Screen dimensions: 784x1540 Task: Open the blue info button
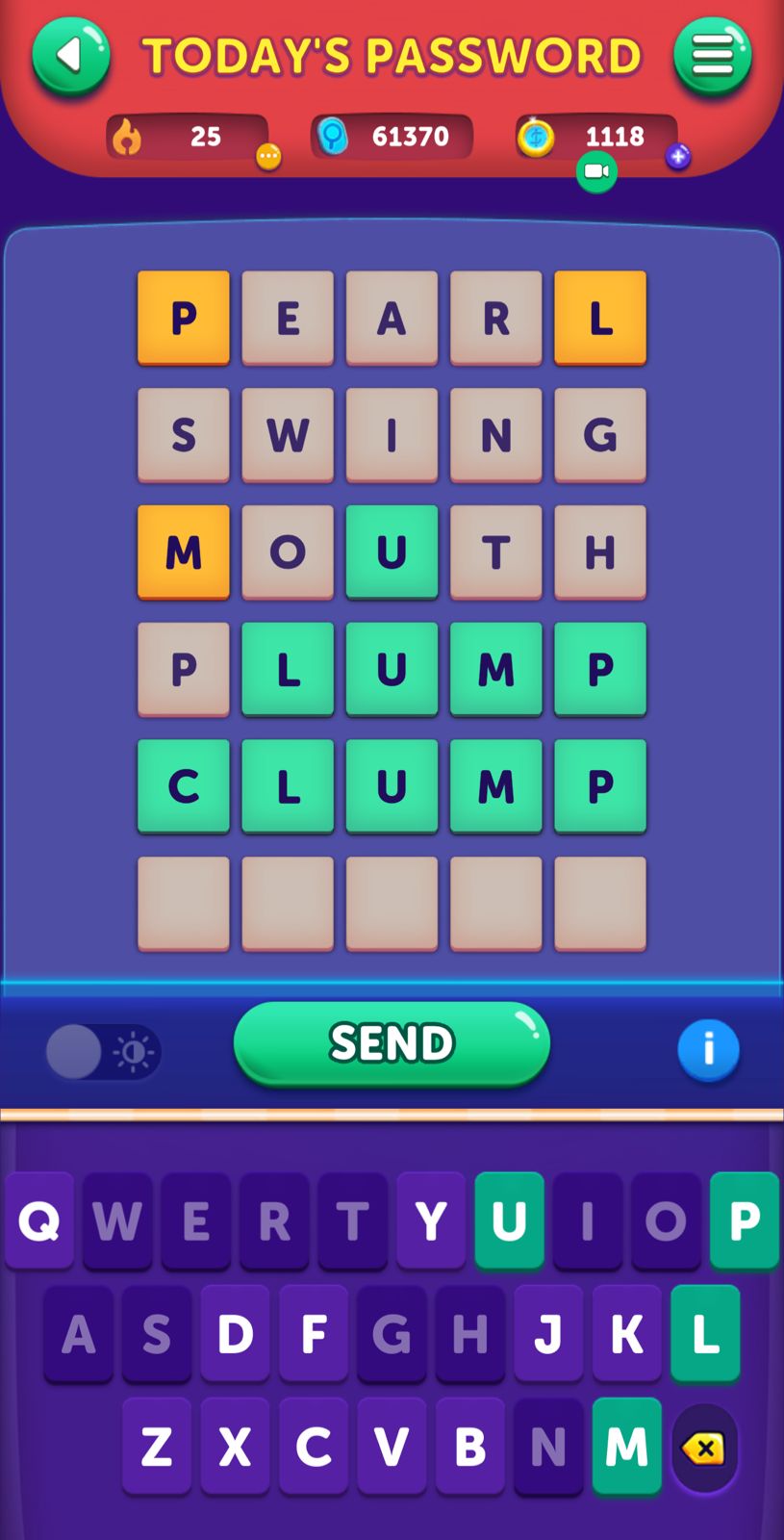(x=708, y=1049)
